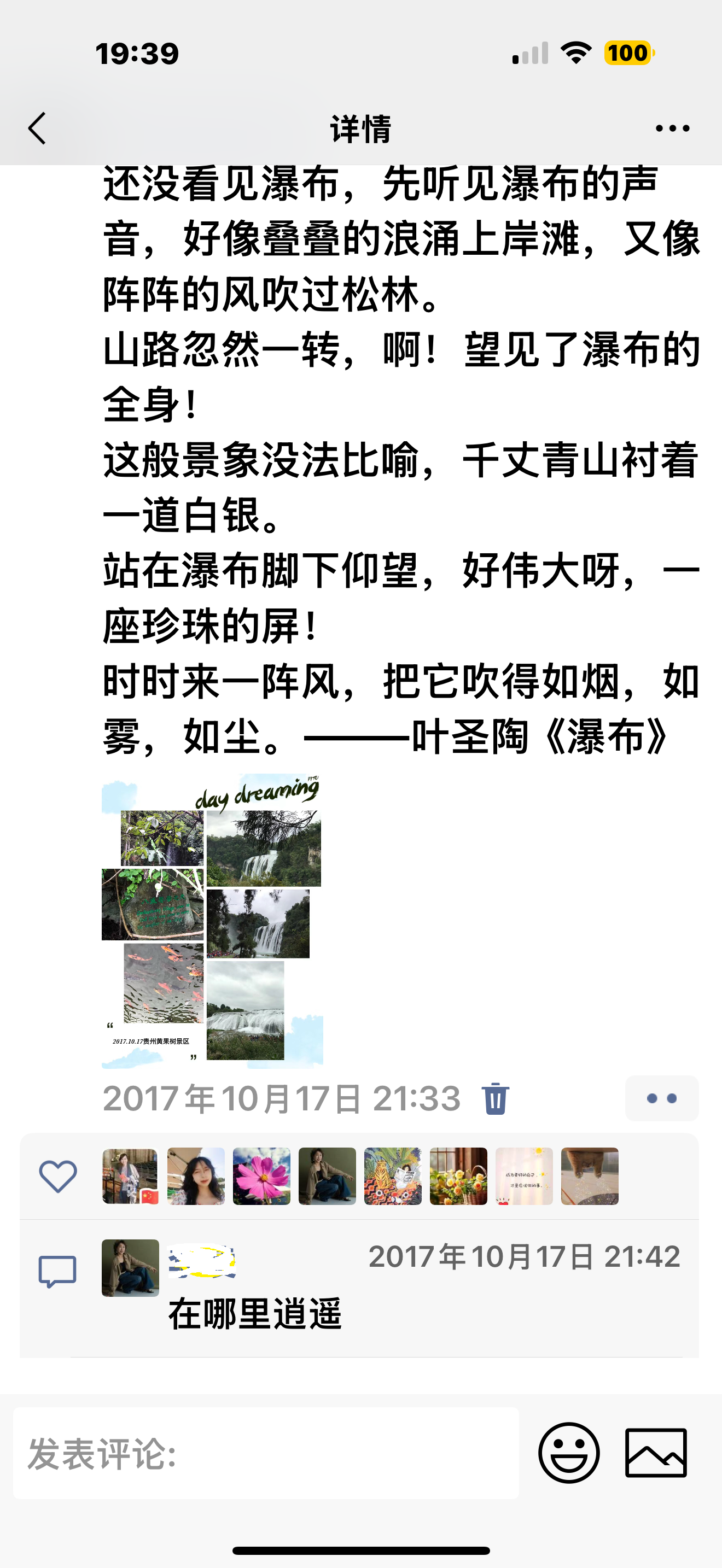This screenshot has width=722, height=1568.
Task: Reply to the comment 在哪里逍遥
Action: click(254, 1312)
